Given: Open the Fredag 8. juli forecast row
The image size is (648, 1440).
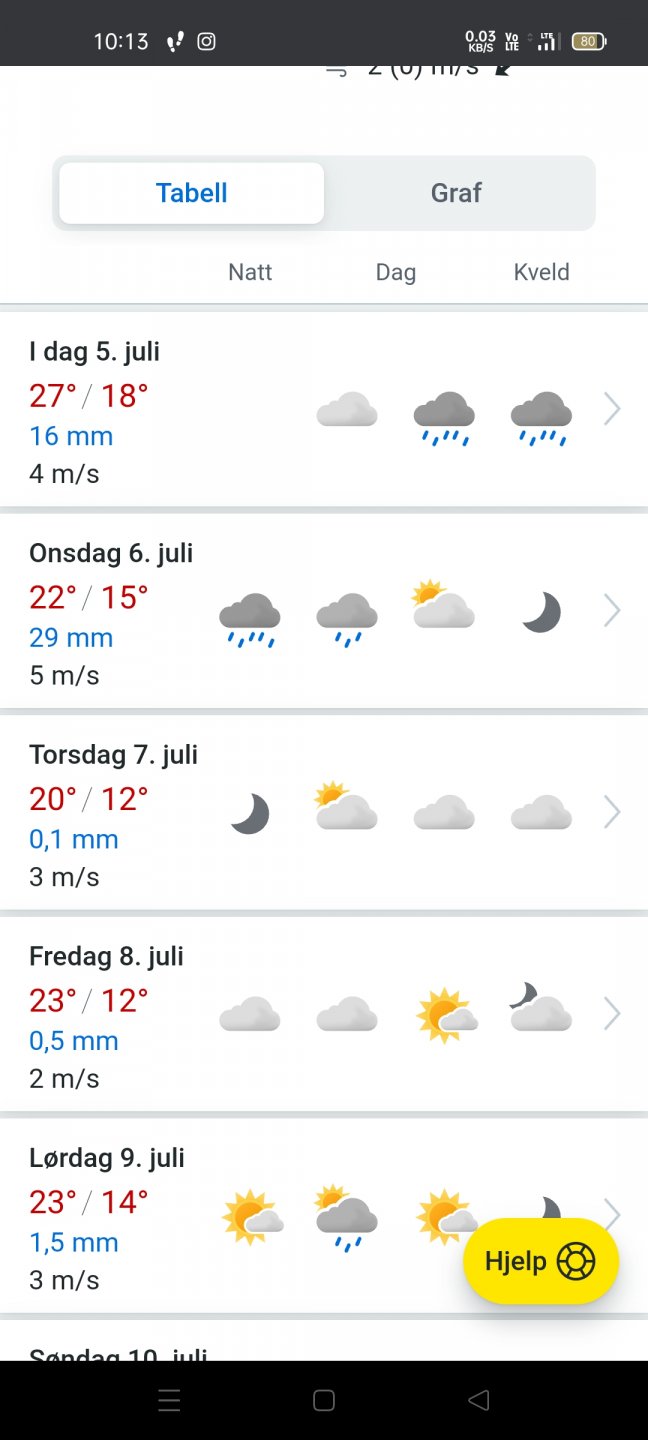Looking at the screenshot, I should 612,1014.
